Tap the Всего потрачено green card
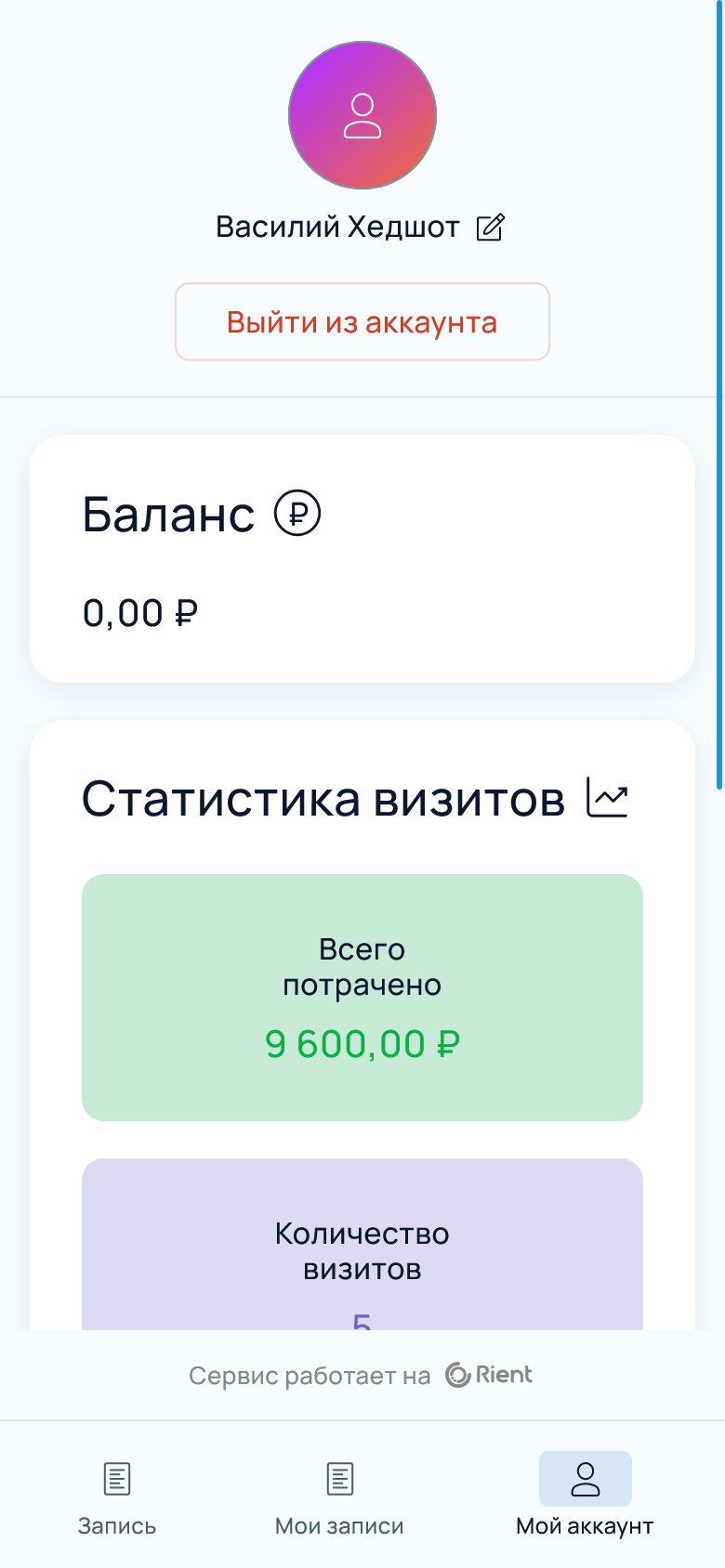Screen dimensions: 725x1568 (362, 996)
